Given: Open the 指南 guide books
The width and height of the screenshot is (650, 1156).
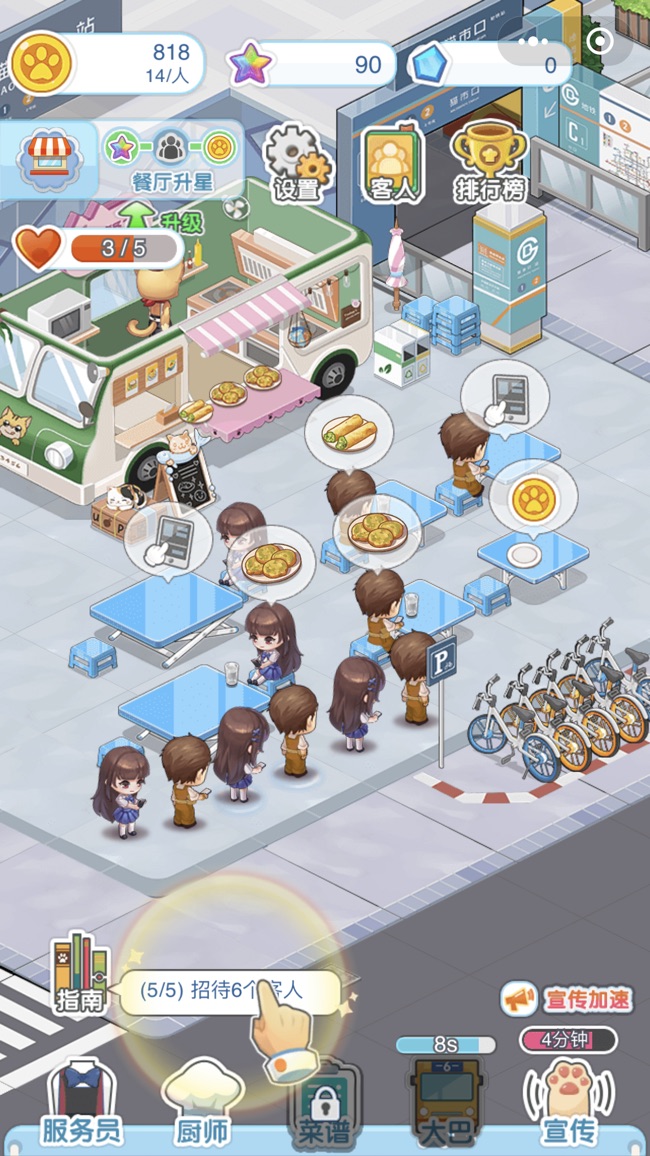Looking at the screenshot, I should (x=80, y=974).
